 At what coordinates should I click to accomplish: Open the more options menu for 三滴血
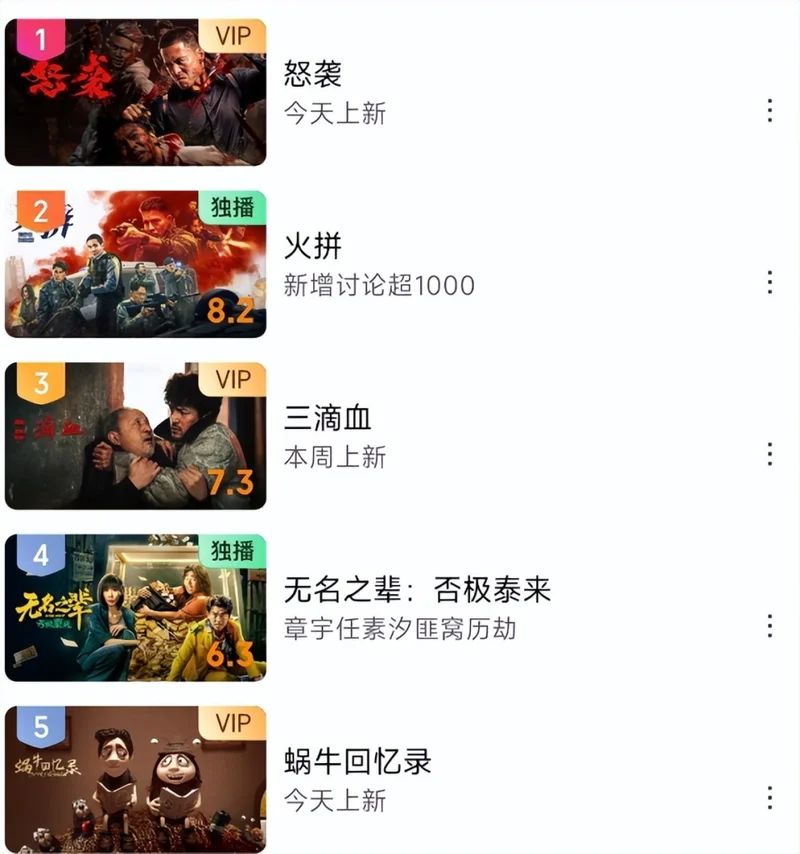click(x=769, y=454)
